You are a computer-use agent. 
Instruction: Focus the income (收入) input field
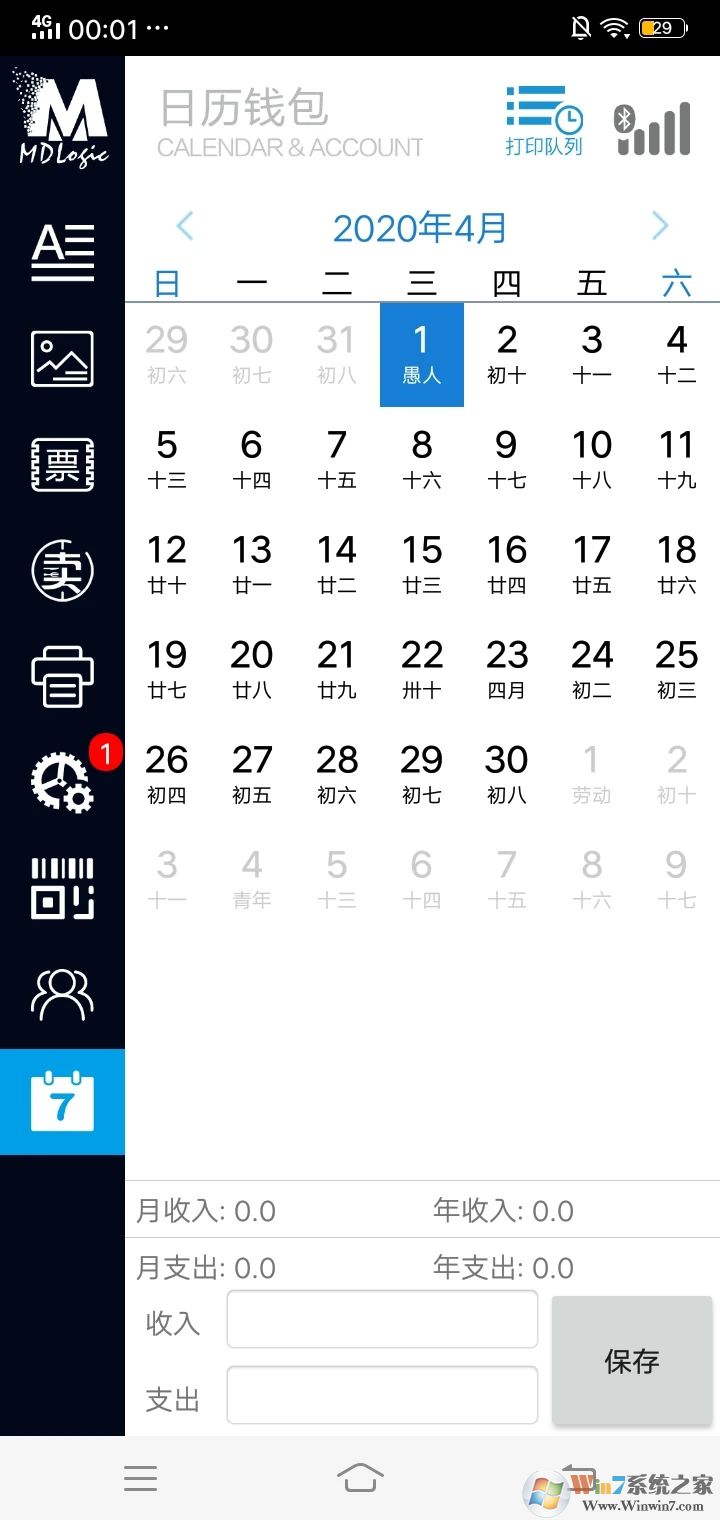382,1319
